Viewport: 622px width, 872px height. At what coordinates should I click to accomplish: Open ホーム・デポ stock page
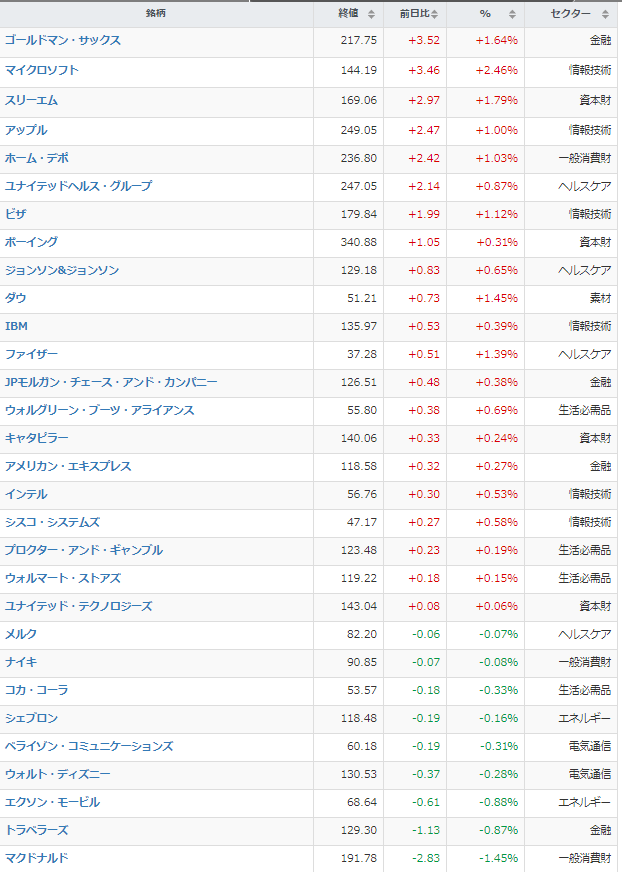[x=37, y=158]
